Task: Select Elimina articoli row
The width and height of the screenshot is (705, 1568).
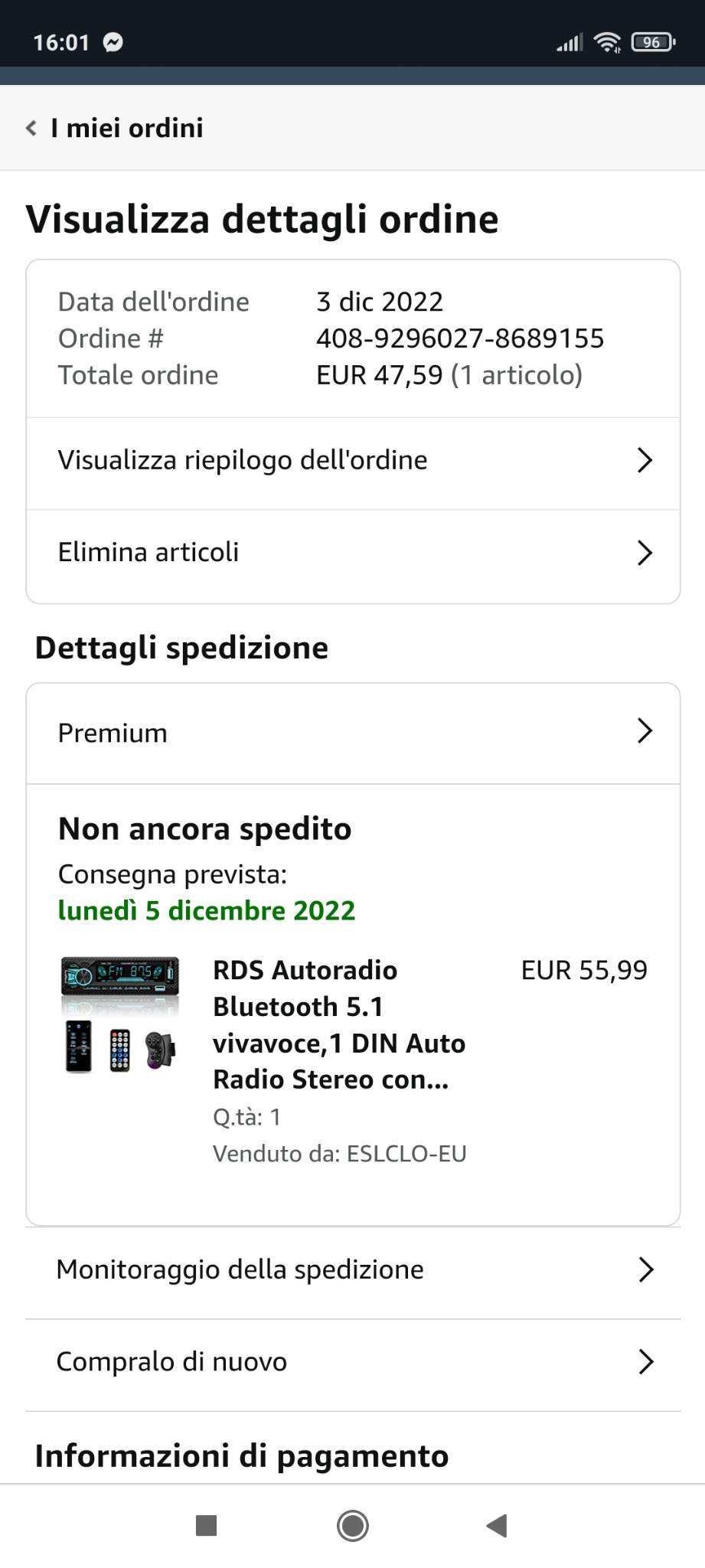Action: click(x=352, y=552)
